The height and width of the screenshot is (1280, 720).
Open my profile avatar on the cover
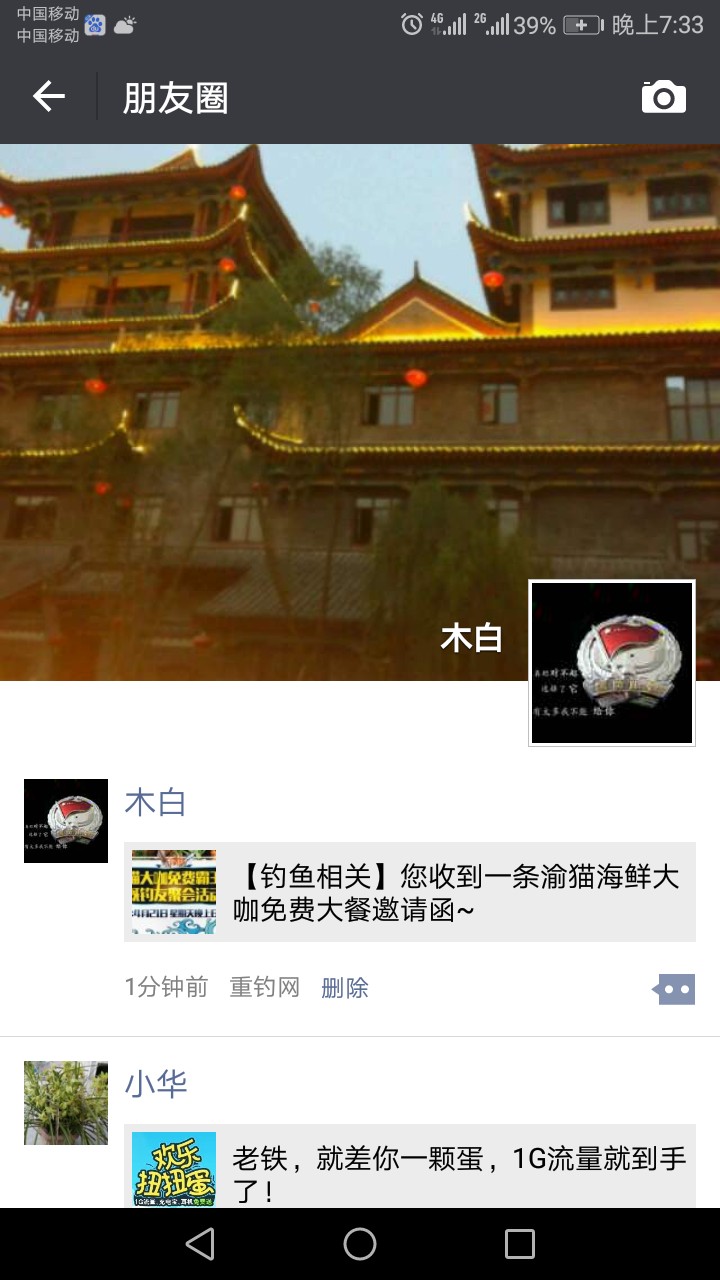[x=612, y=663]
